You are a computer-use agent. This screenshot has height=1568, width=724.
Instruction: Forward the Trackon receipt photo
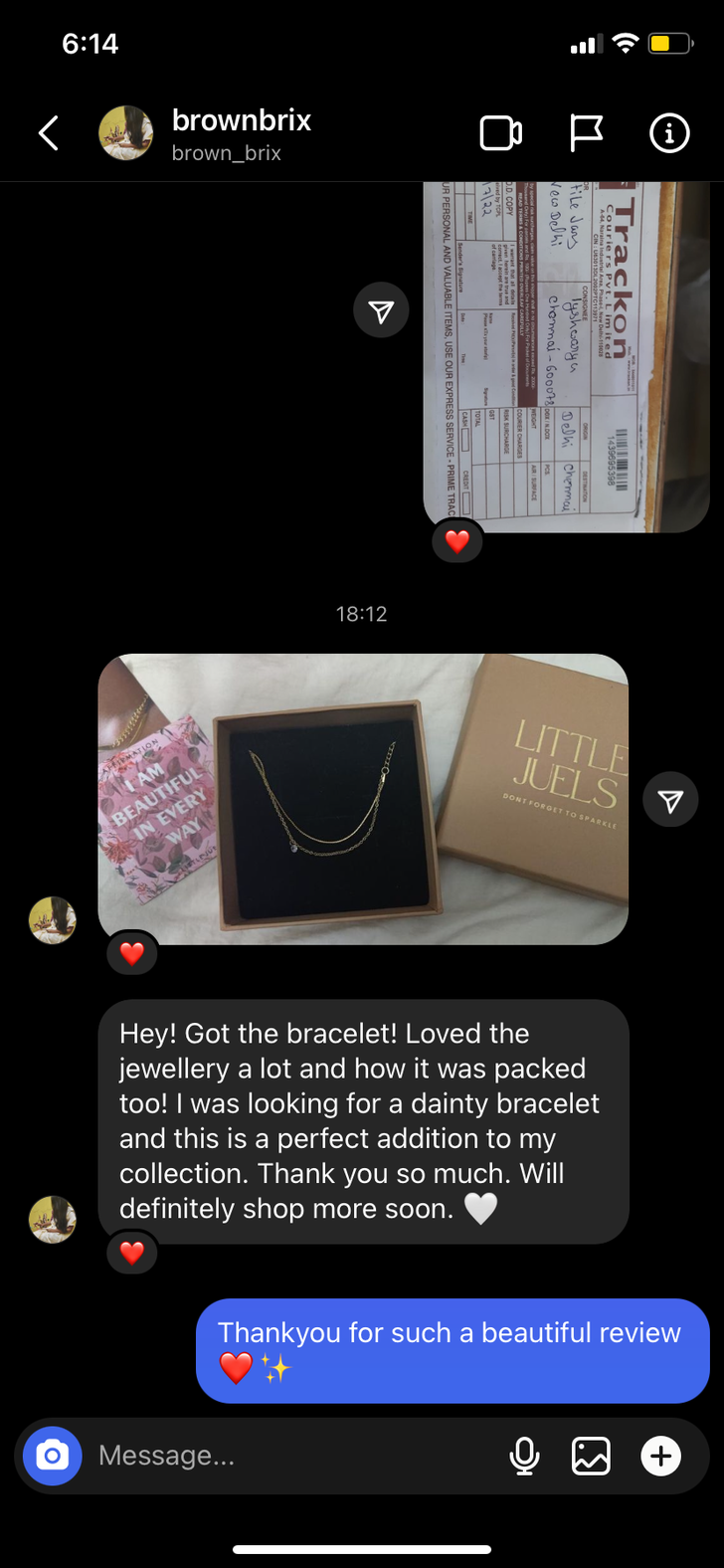pyautogui.click(x=381, y=311)
